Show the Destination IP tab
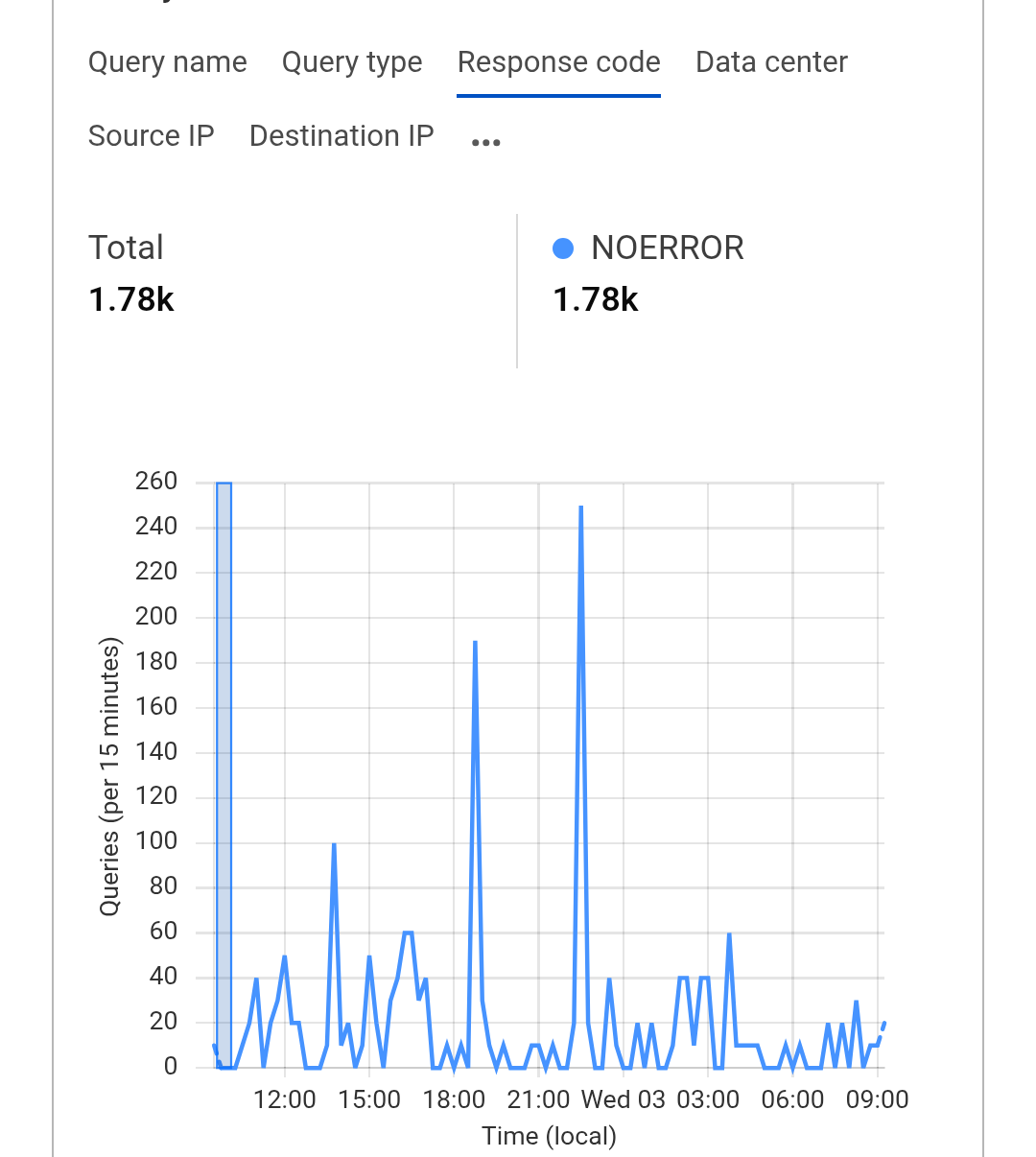1036x1157 pixels. 341,136
